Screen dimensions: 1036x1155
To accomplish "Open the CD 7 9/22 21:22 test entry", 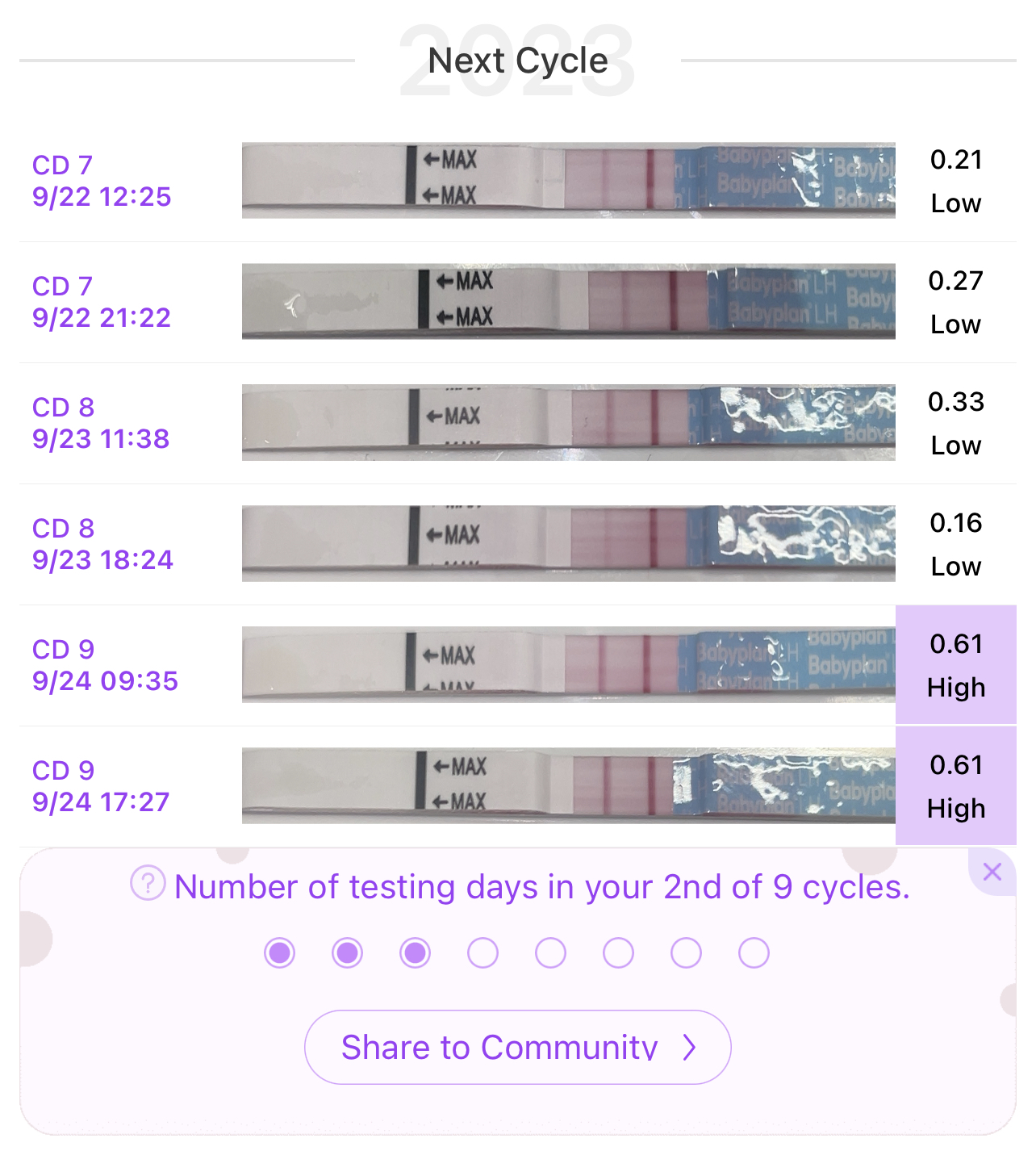I will point(102,302).
